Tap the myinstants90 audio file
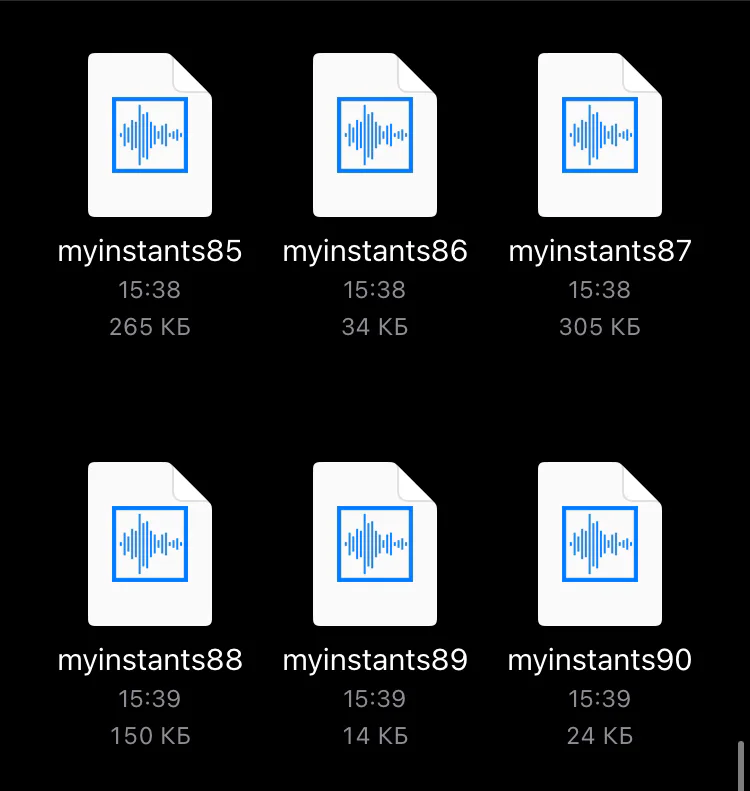Viewport: 750px width, 791px height. tap(600, 544)
